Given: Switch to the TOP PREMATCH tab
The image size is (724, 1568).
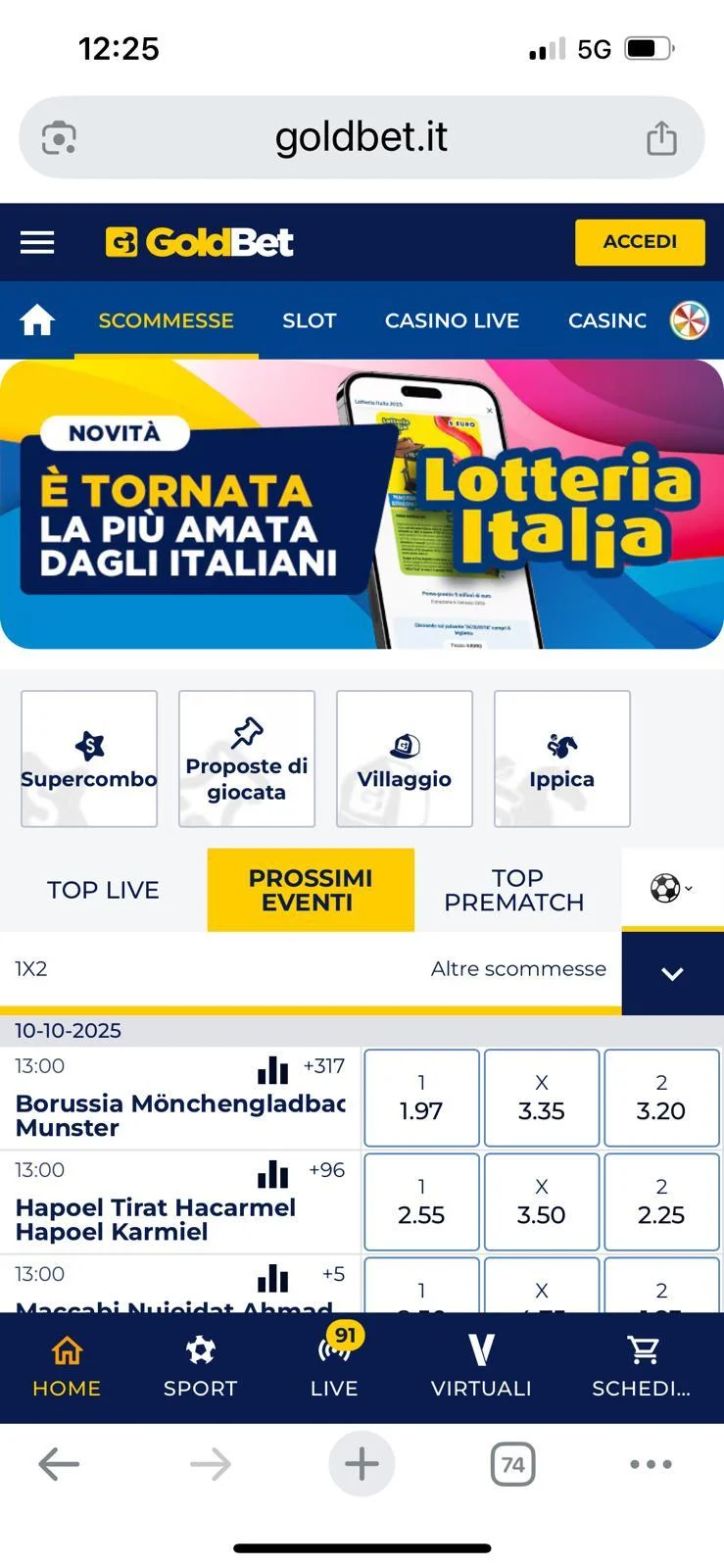Looking at the screenshot, I should (515, 890).
